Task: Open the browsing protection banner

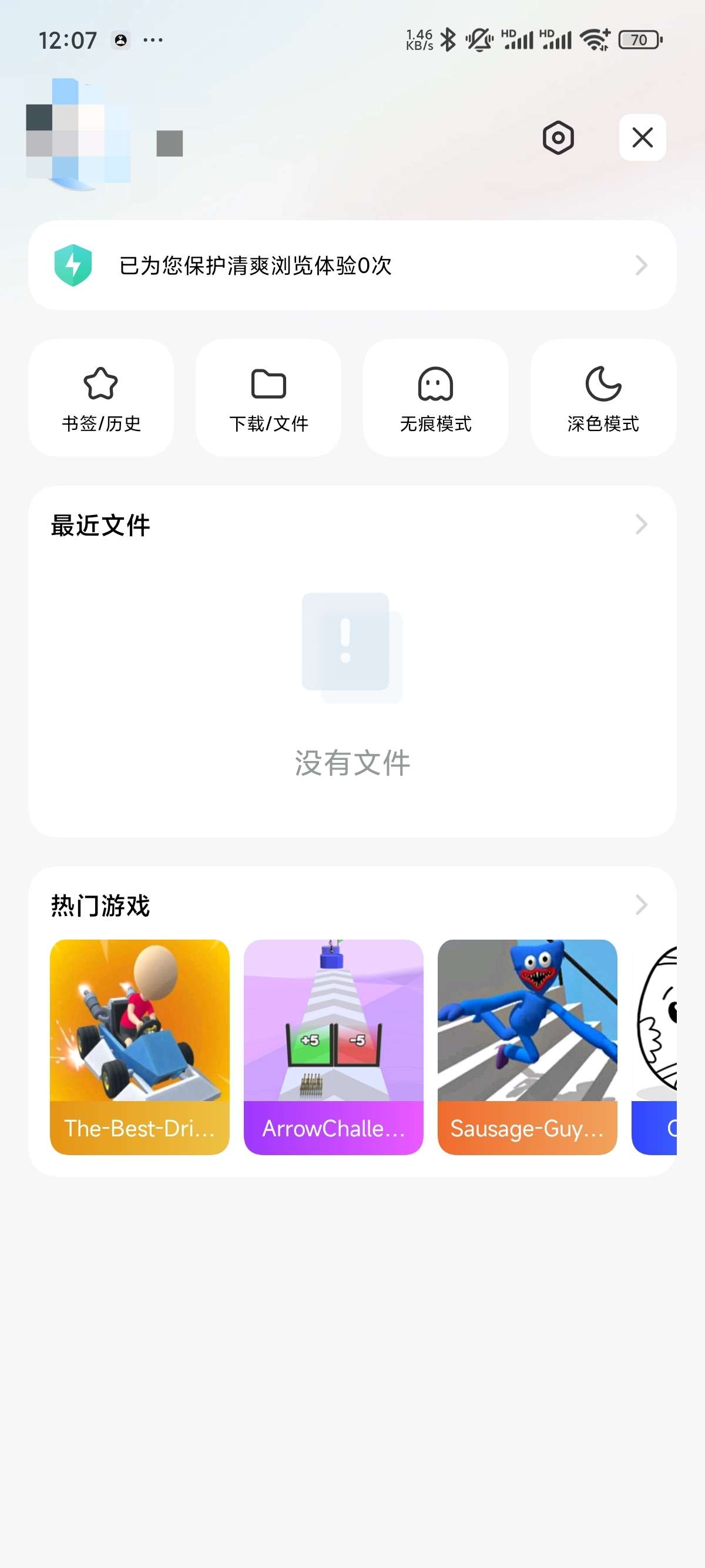Action: click(352, 265)
